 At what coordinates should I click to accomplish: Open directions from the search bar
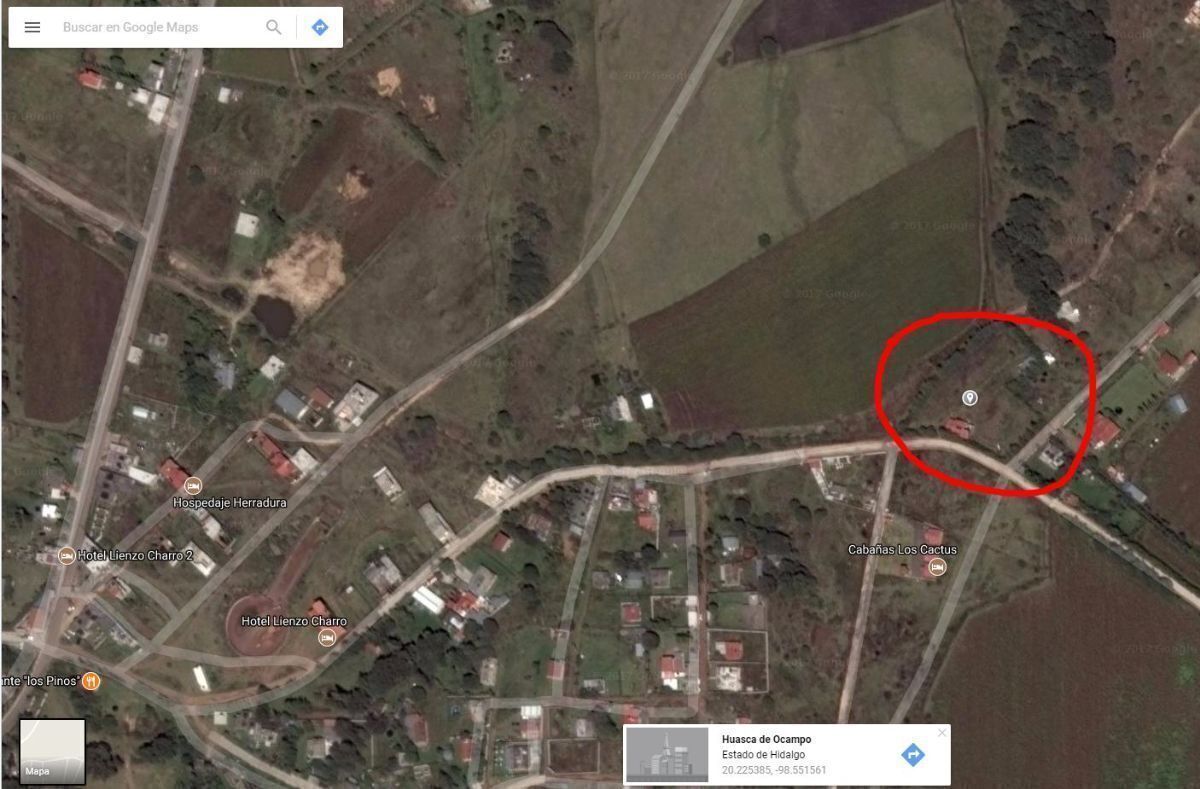click(320, 27)
